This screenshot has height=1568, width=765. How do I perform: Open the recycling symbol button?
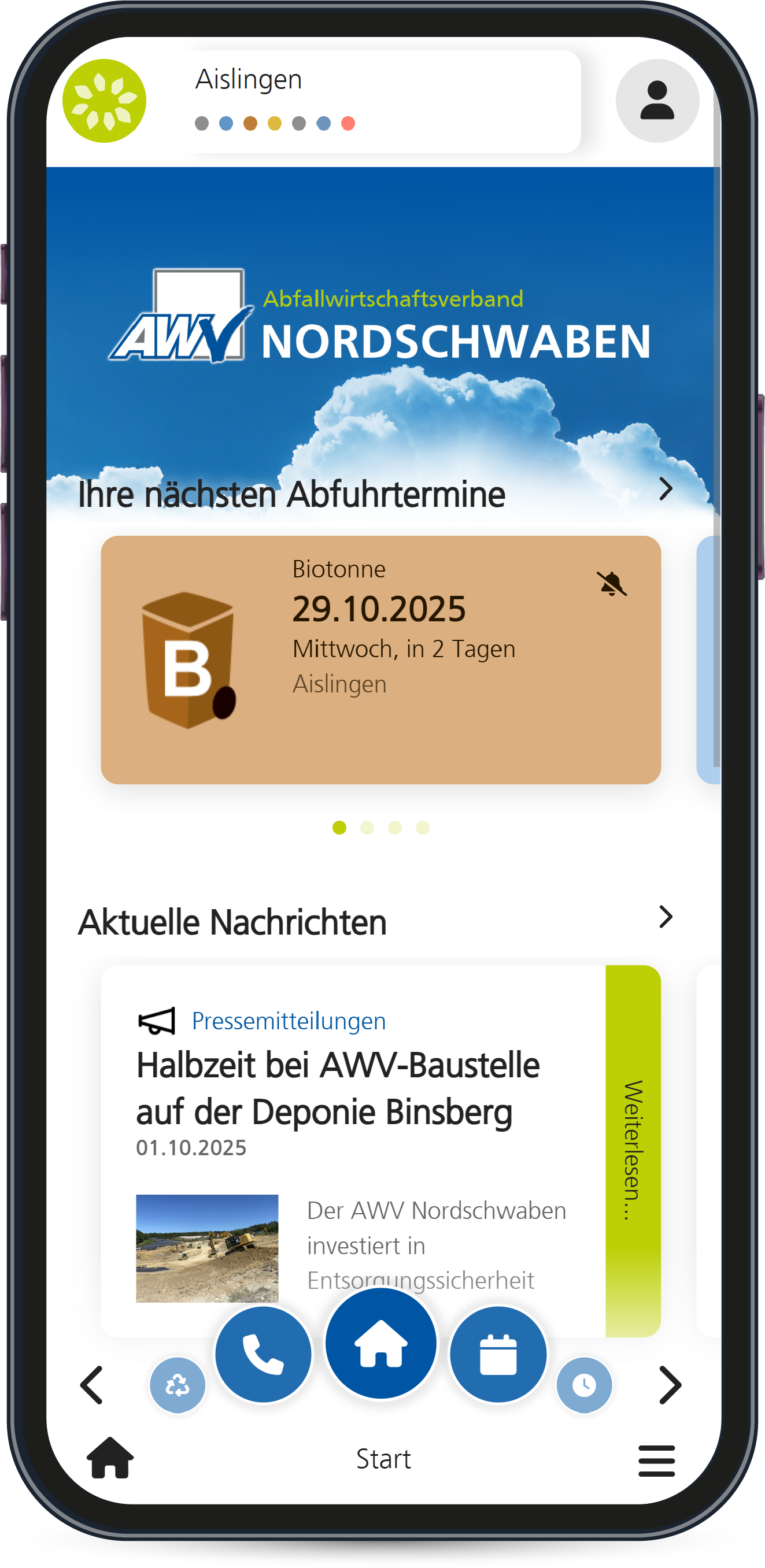tap(178, 1385)
